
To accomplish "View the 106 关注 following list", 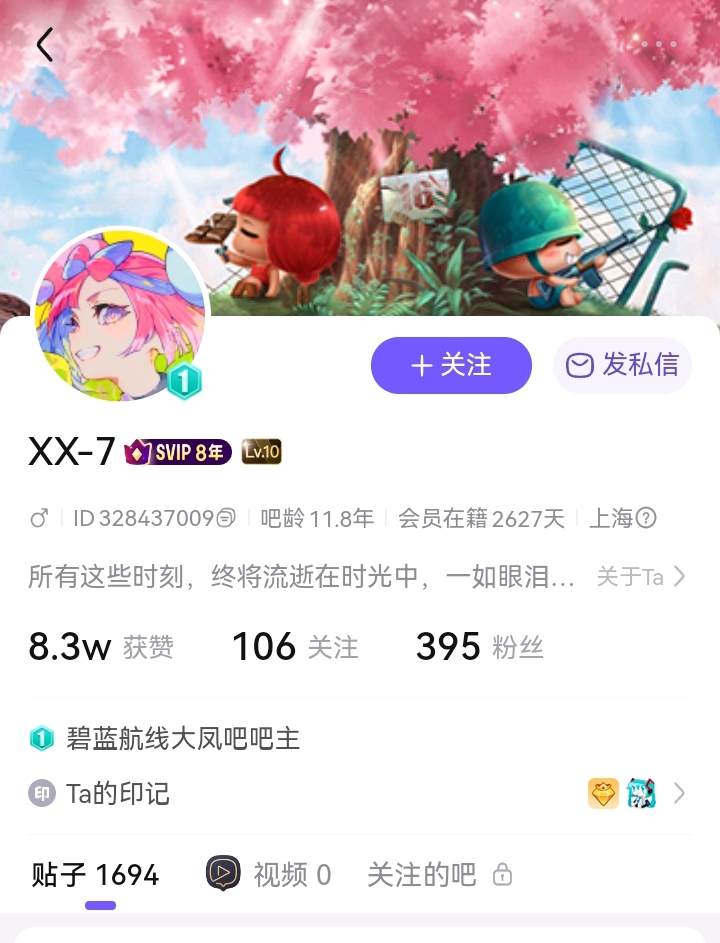I will point(295,647).
